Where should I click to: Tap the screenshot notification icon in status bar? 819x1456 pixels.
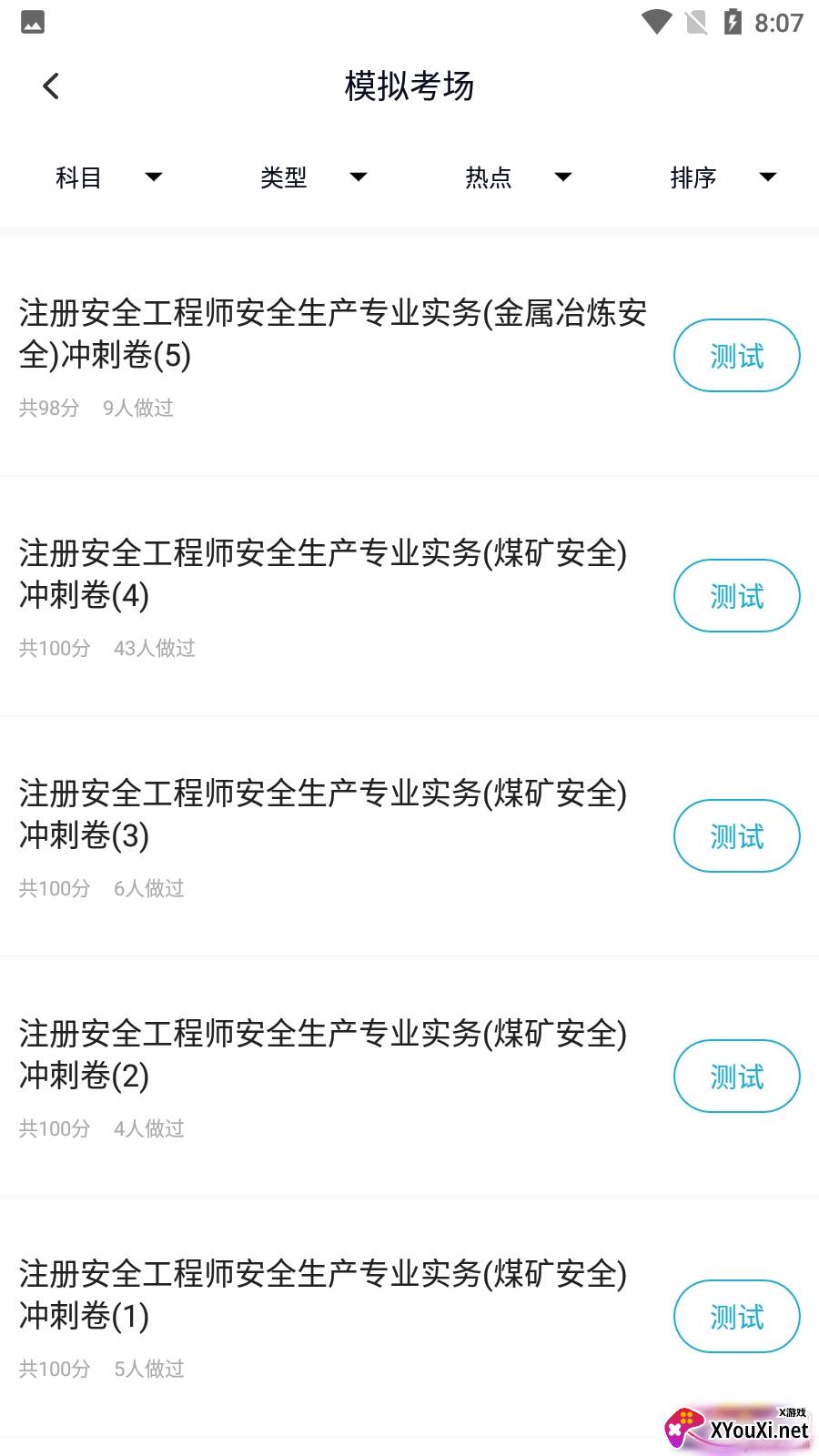[x=32, y=22]
